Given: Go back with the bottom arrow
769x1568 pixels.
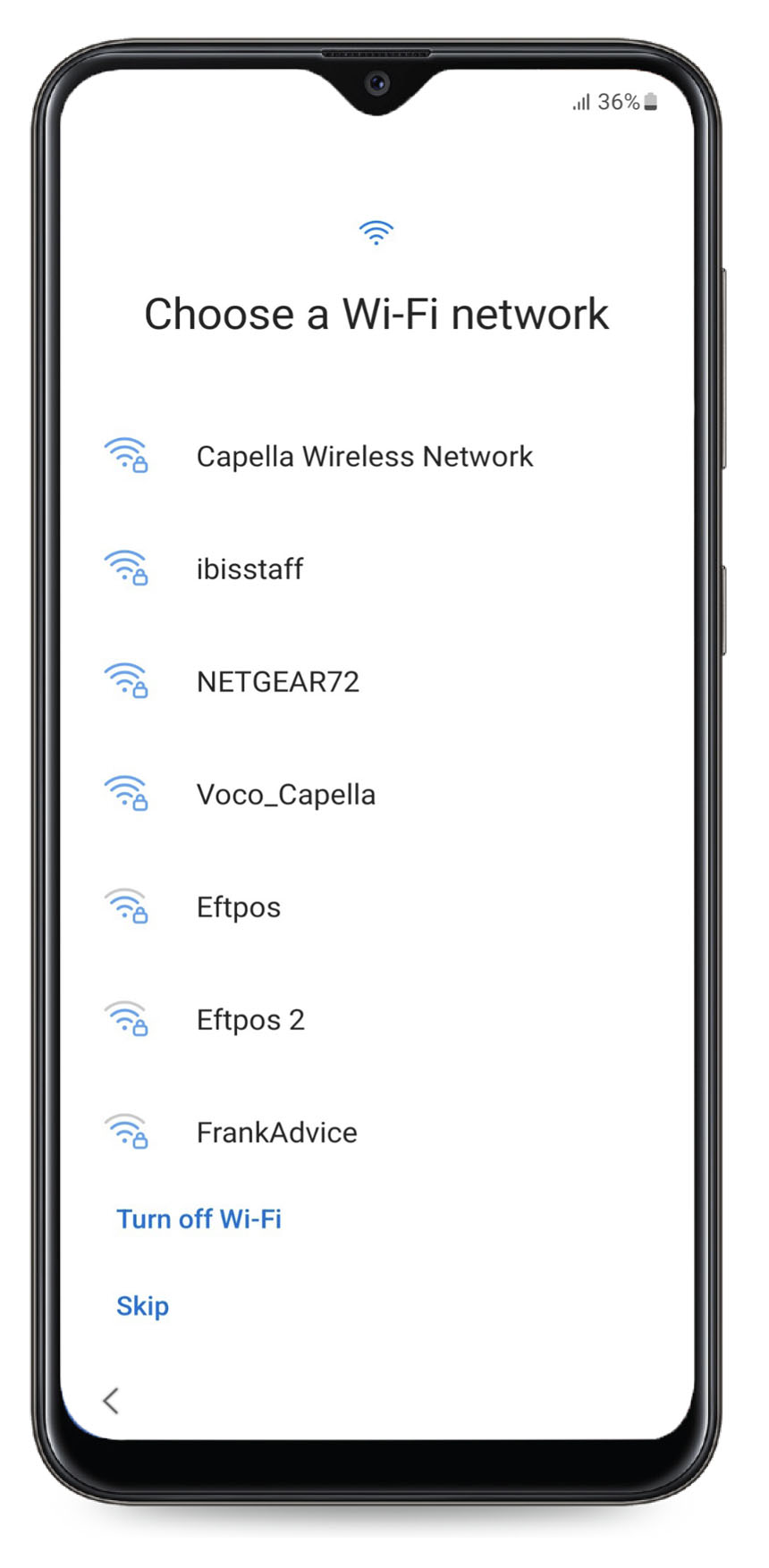Looking at the screenshot, I should [x=111, y=1400].
